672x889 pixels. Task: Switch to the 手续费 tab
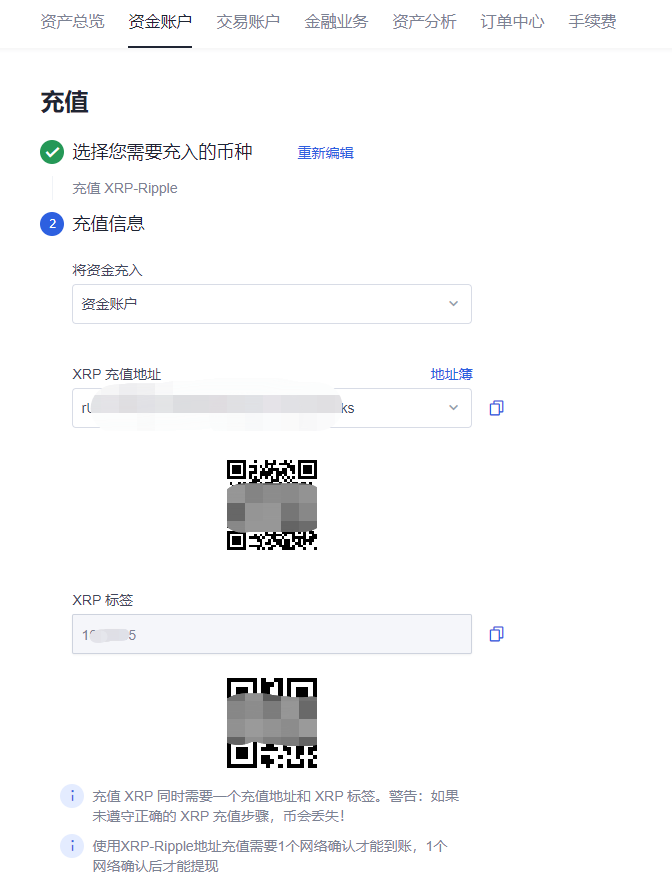[x=592, y=21]
